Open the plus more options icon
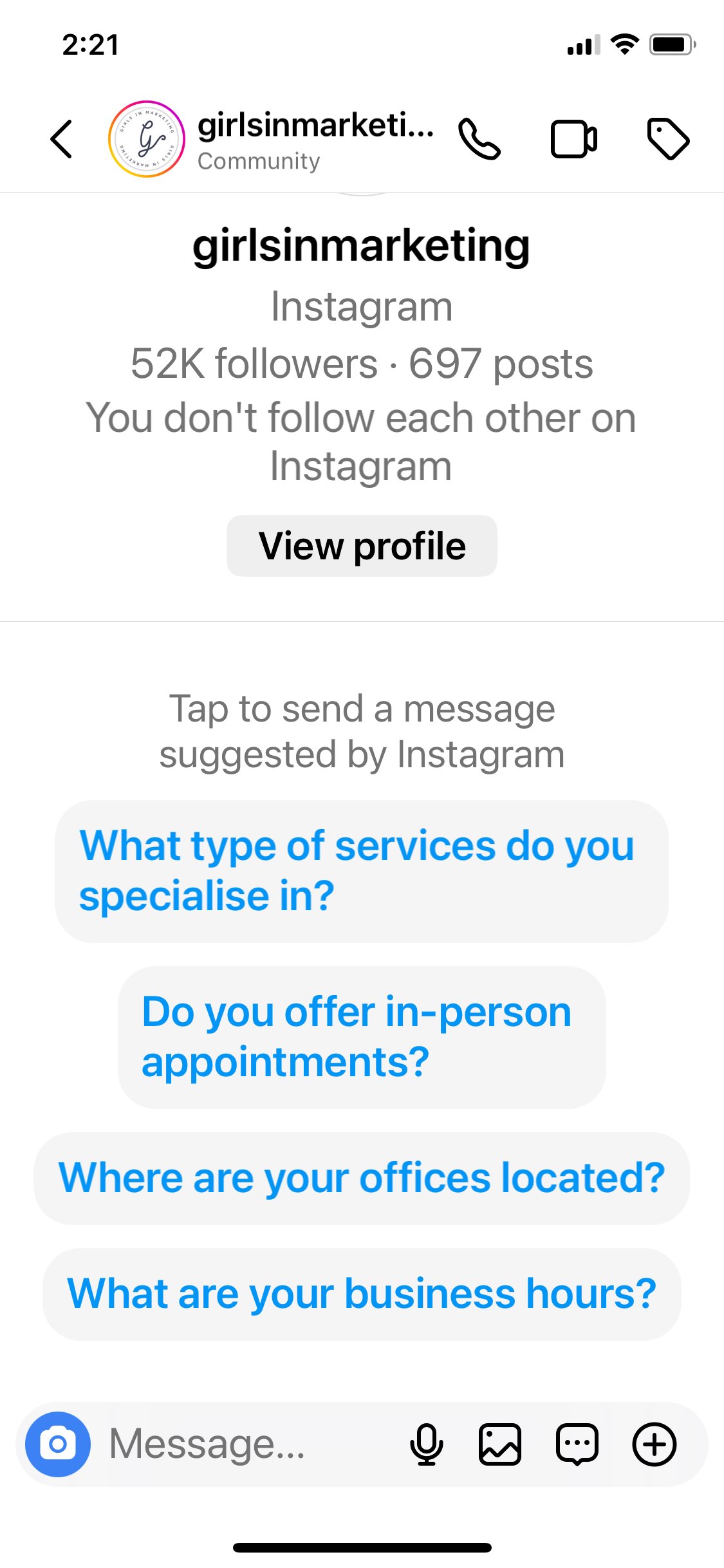The width and height of the screenshot is (724, 1568). tap(654, 1444)
